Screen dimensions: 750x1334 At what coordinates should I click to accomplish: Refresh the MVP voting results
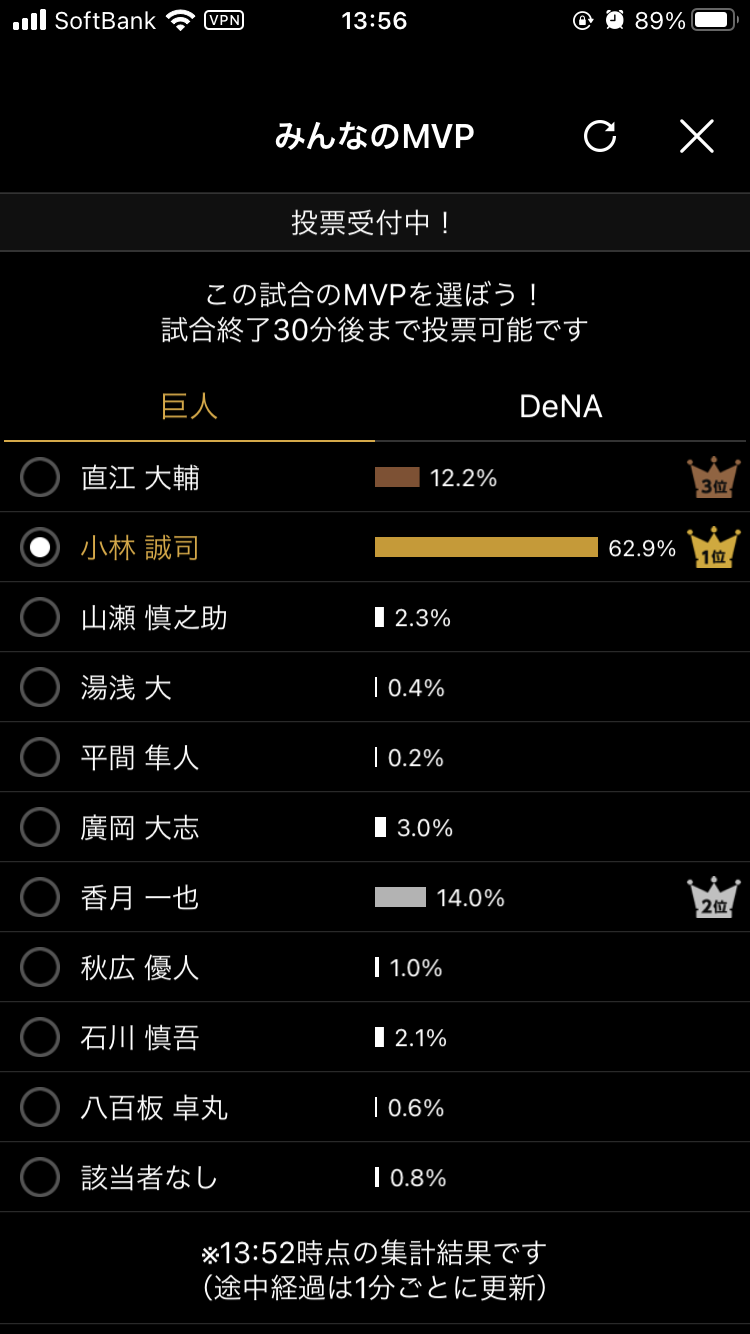[x=600, y=136]
